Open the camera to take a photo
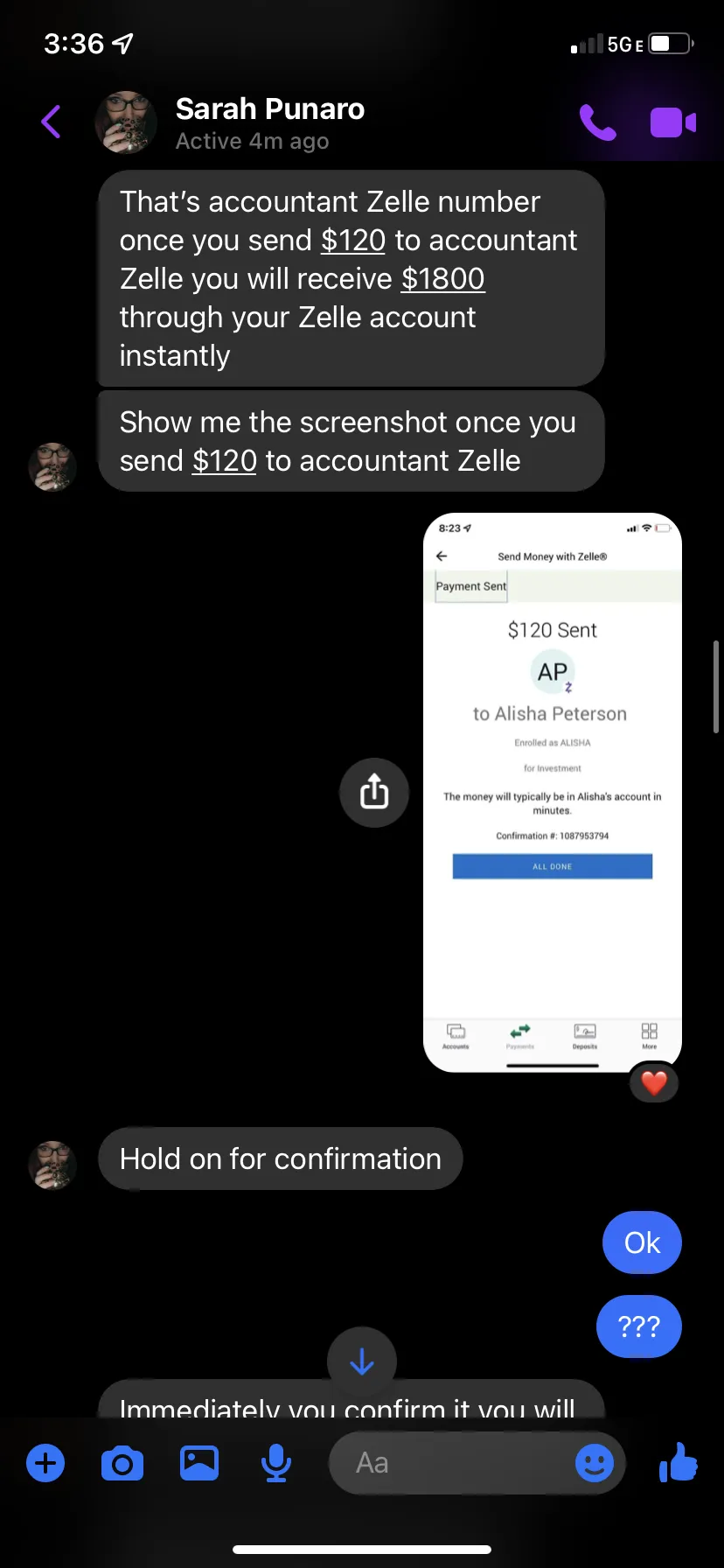Image resolution: width=724 pixels, height=1568 pixels. coord(122,1463)
